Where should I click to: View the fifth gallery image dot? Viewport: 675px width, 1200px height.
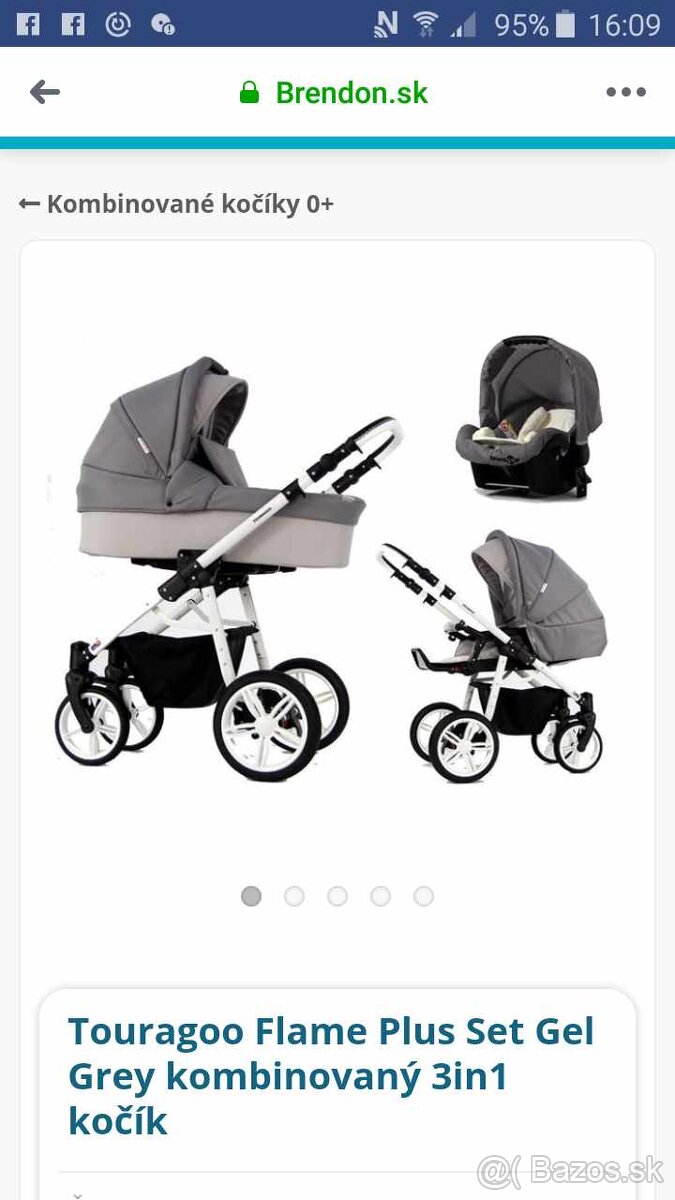[424, 896]
